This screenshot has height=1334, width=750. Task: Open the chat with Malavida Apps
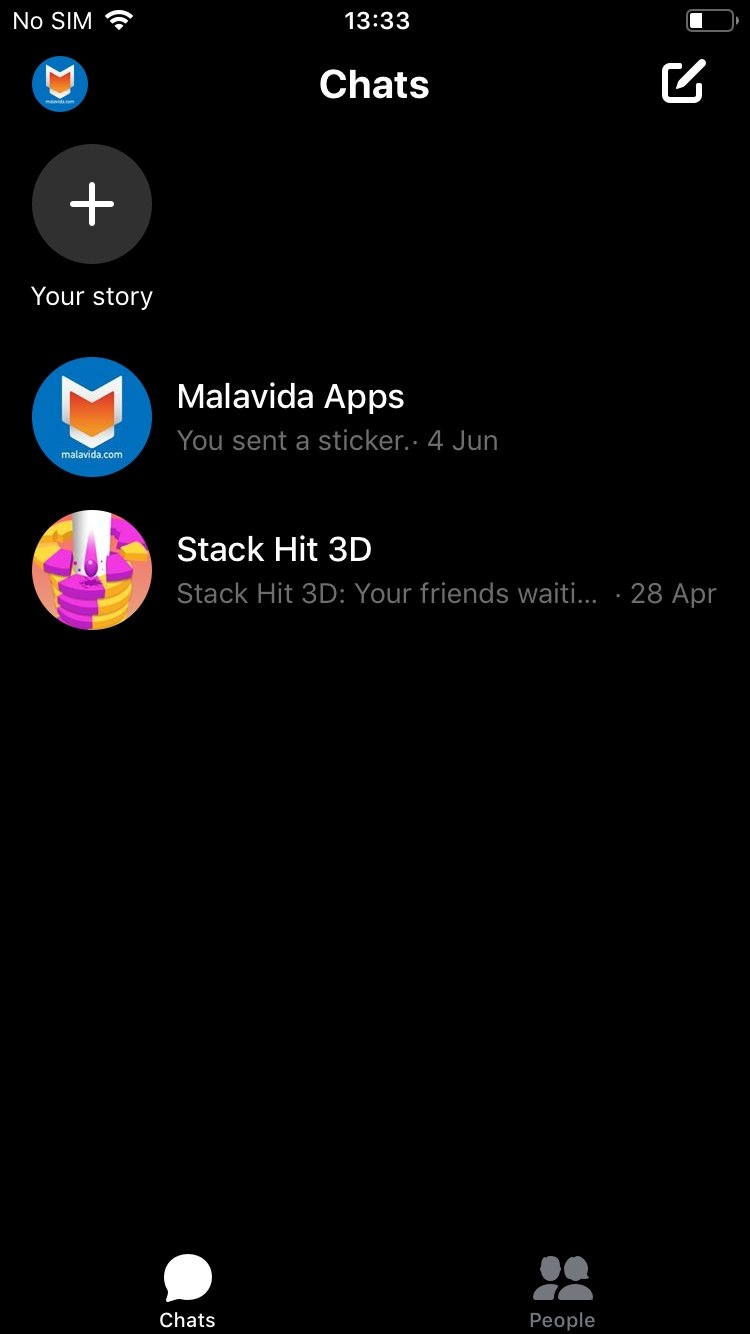[x=375, y=417]
